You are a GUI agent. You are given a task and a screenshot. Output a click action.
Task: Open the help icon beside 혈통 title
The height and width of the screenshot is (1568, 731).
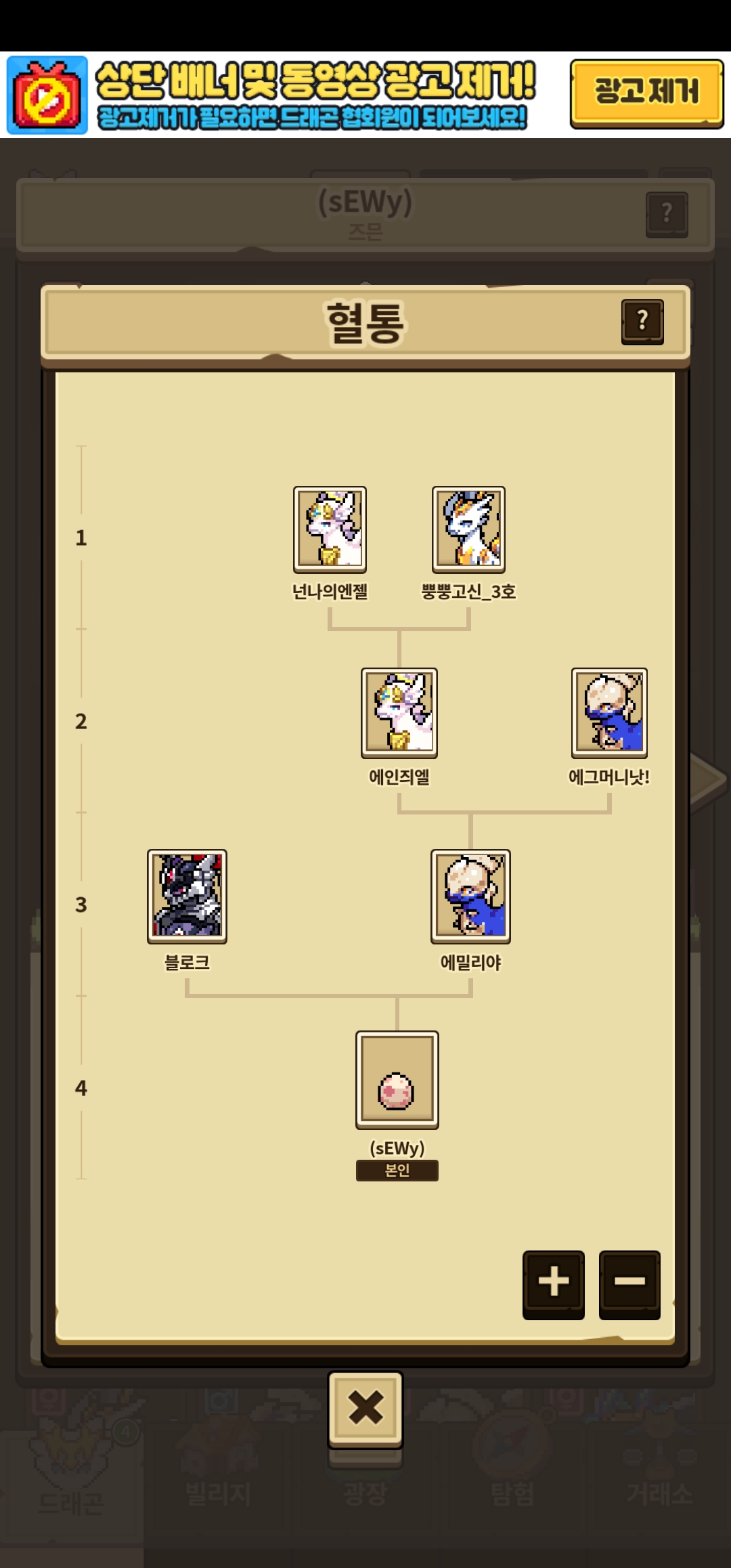tap(642, 322)
